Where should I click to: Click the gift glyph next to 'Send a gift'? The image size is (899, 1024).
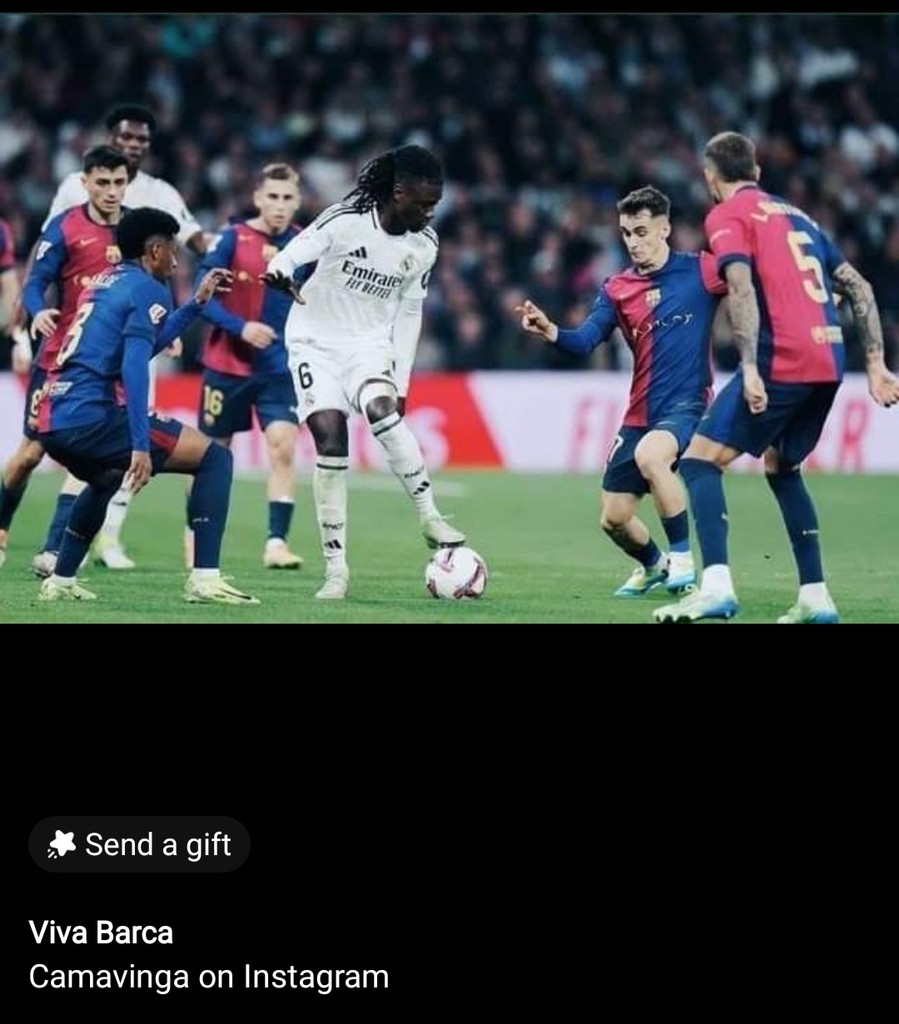tap(63, 845)
